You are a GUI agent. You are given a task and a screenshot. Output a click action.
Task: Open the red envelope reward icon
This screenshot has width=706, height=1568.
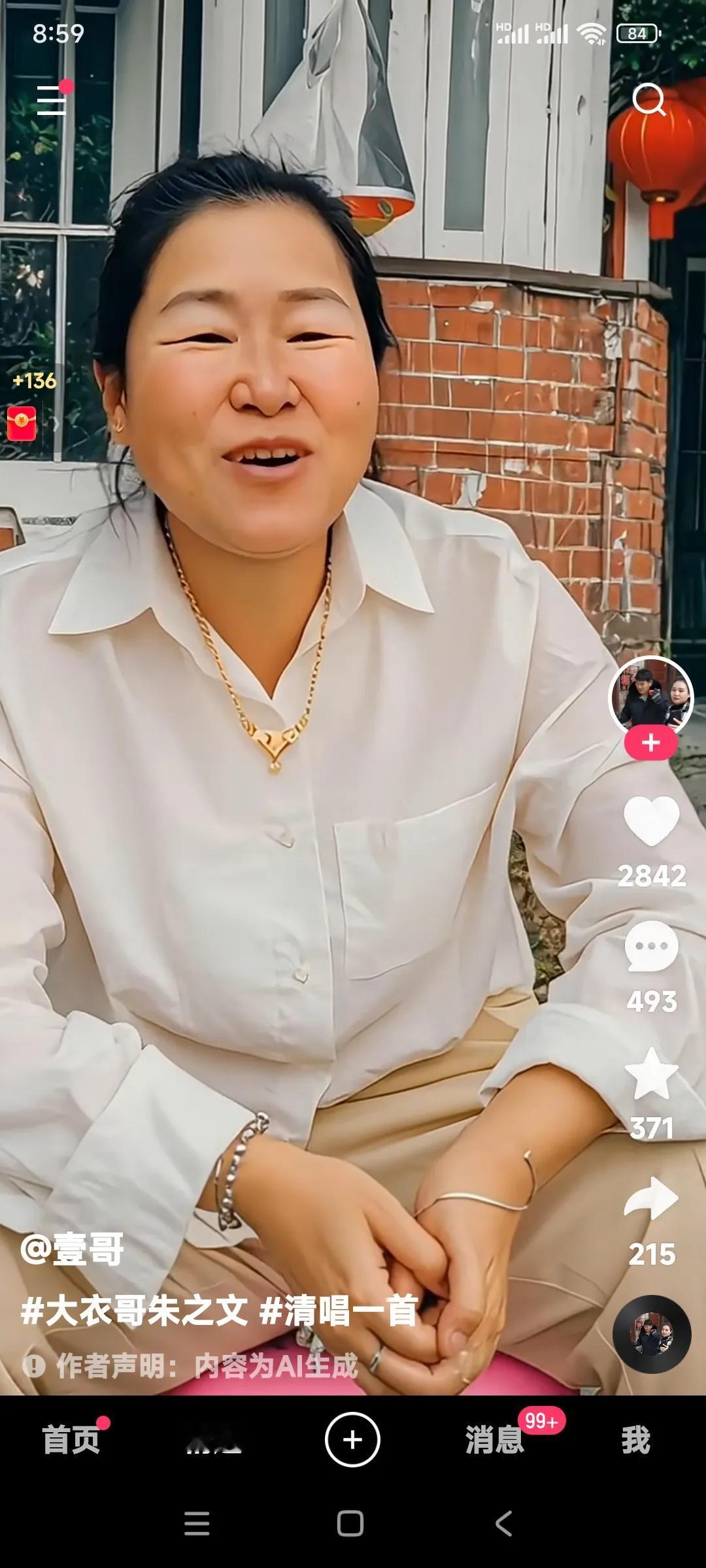pyautogui.click(x=22, y=423)
